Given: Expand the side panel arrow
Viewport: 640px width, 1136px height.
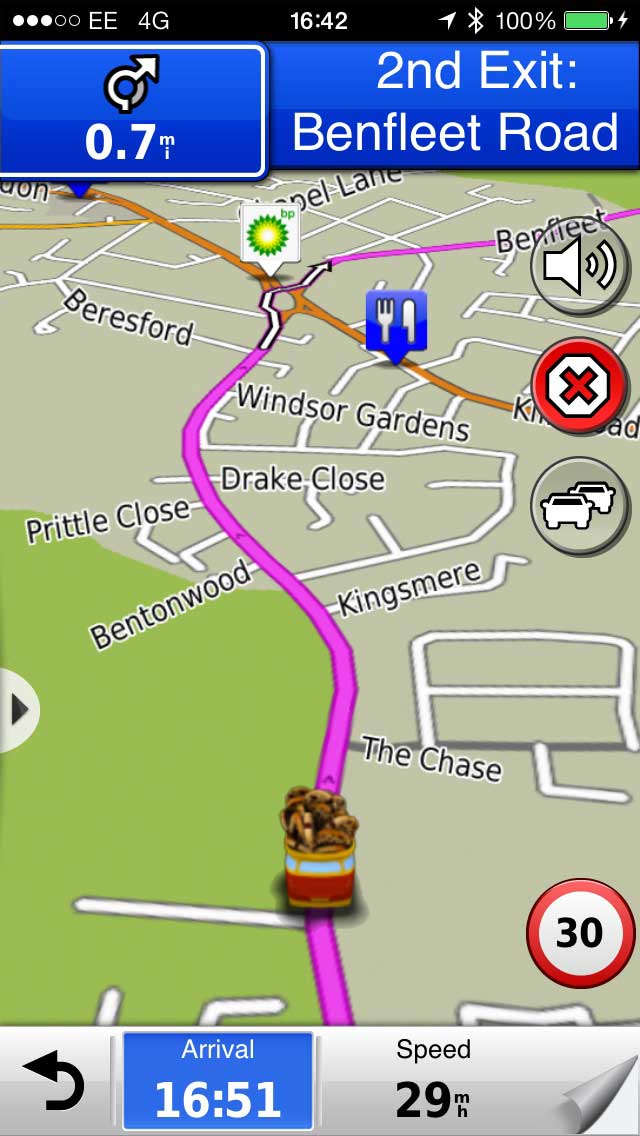Looking at the screenshot, I should (18, 711).
